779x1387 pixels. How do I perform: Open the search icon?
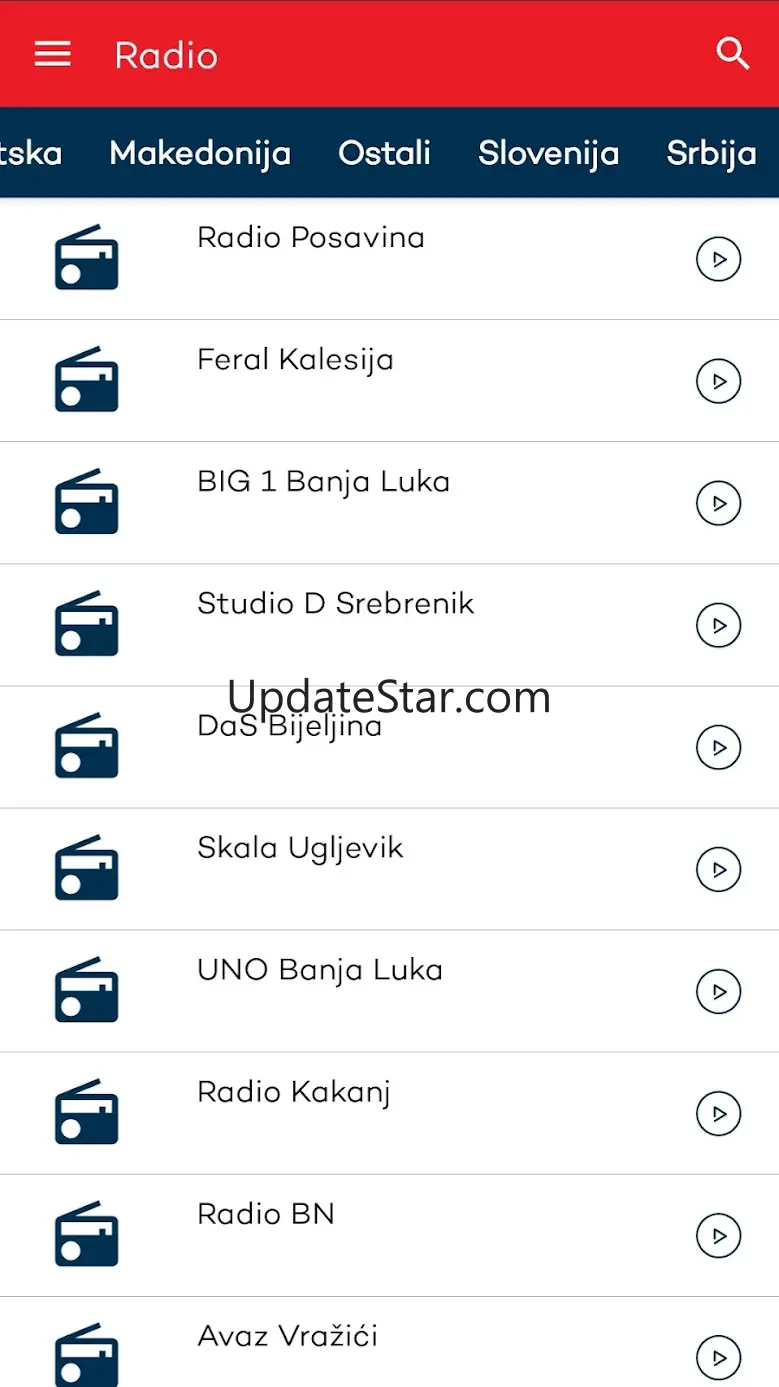pyautogui.click(x=733, y=54)
